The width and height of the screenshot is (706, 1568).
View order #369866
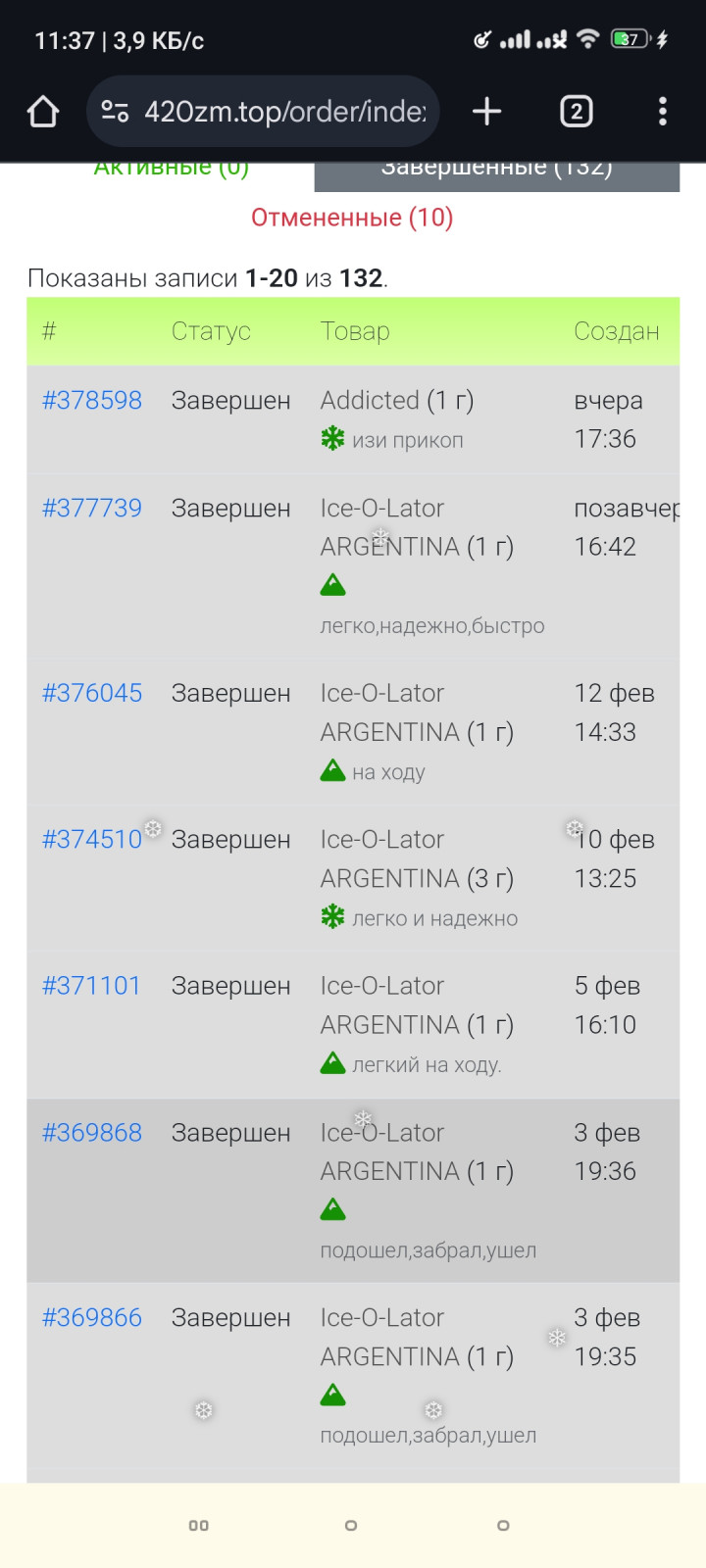pos(92,1318)
